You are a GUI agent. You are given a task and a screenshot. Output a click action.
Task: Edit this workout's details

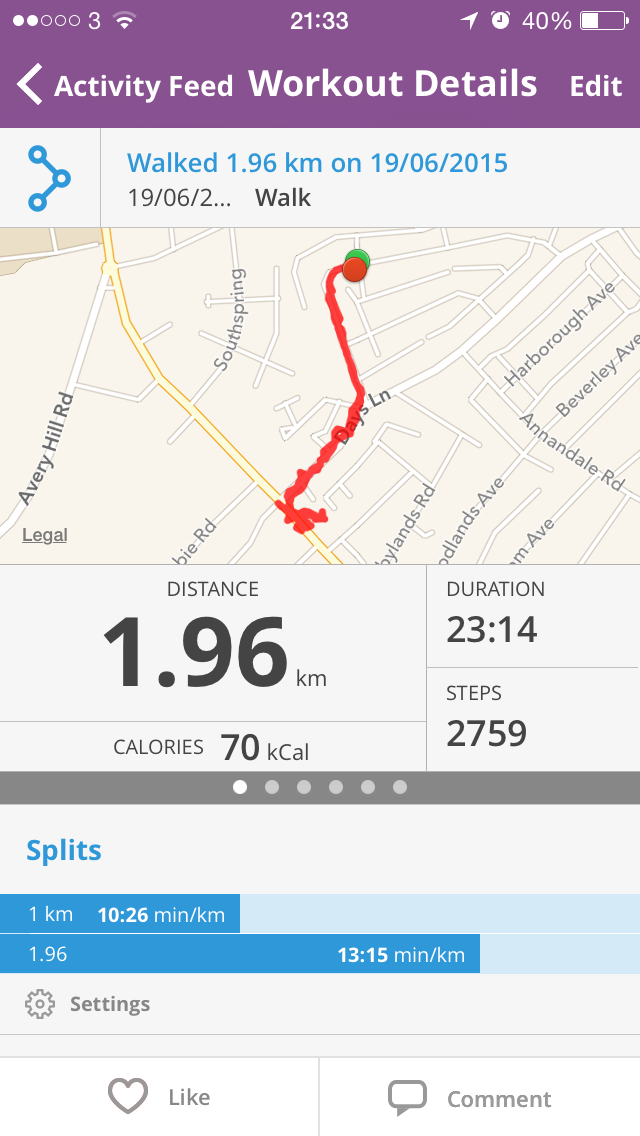tap(596, 86)
